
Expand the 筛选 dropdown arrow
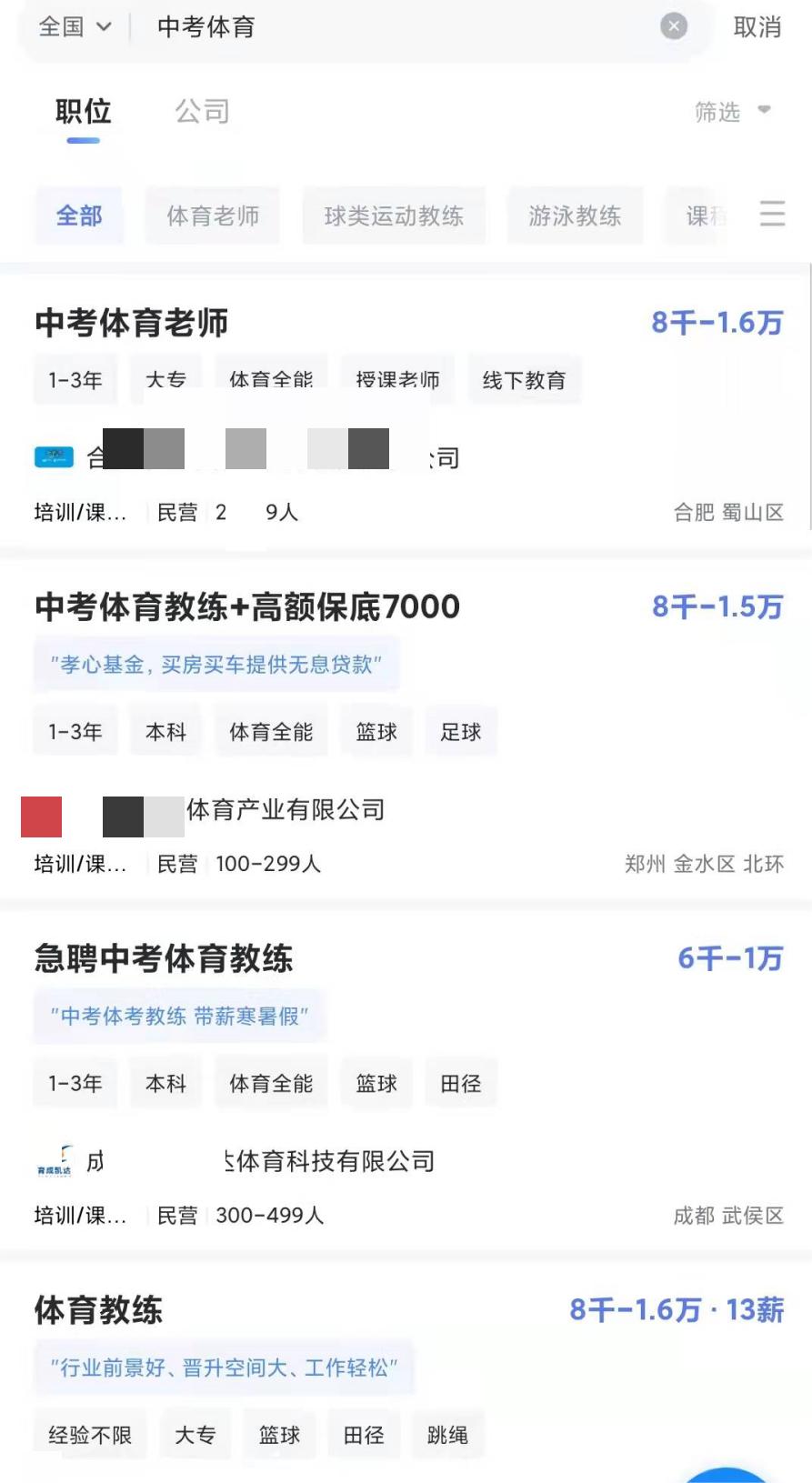click(763, 111)
